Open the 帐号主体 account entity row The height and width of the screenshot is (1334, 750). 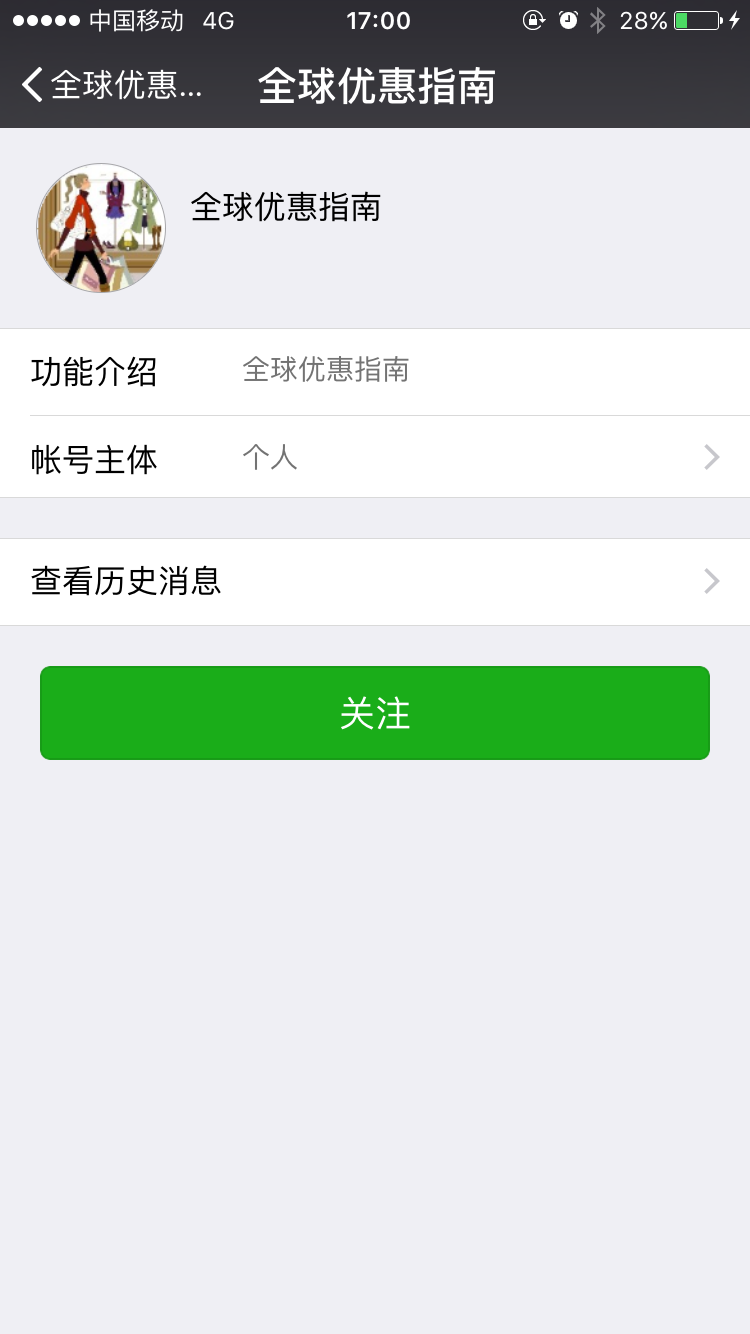coord(375,458)
